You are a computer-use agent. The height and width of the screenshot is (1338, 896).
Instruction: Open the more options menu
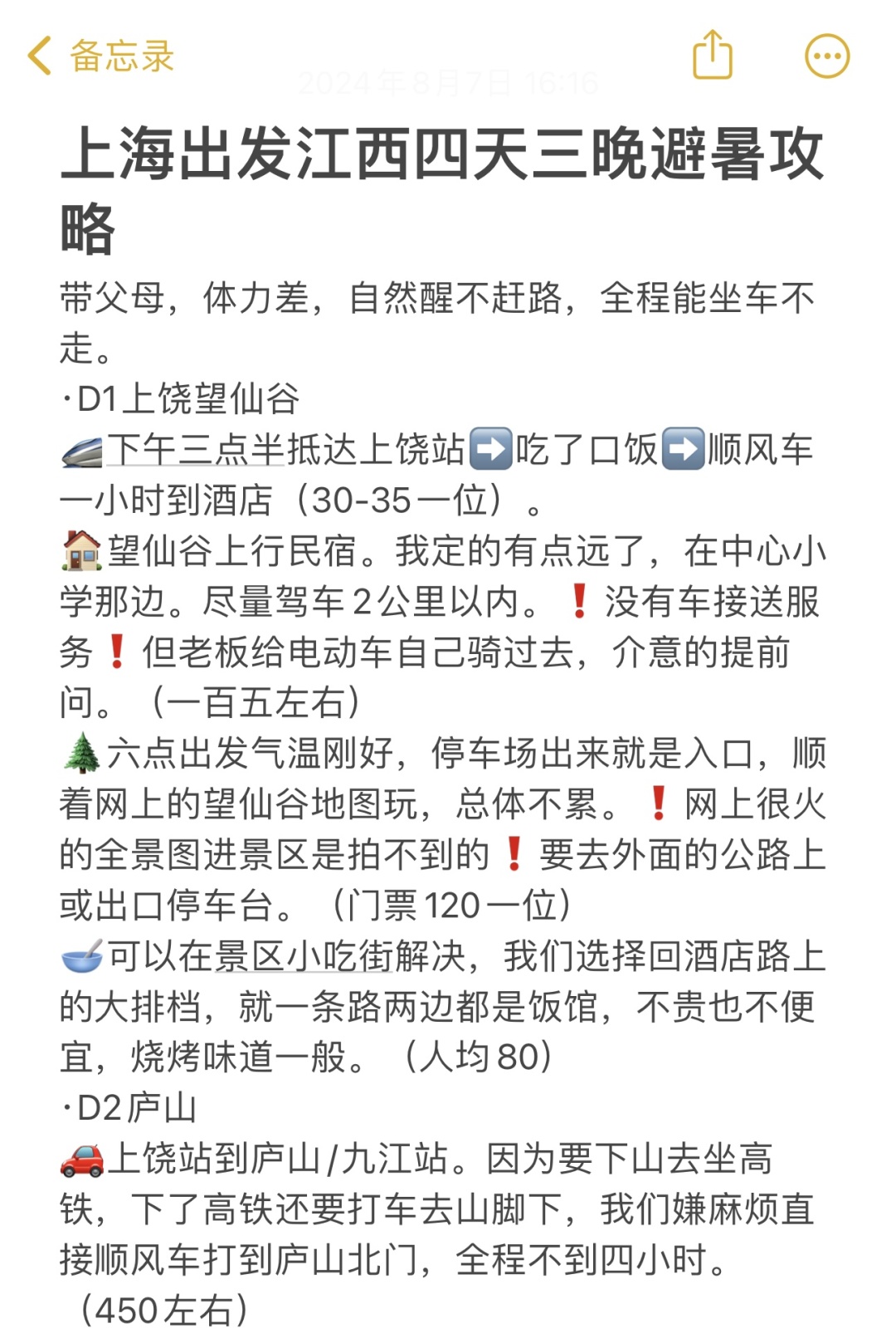click(x=827, y=56)
